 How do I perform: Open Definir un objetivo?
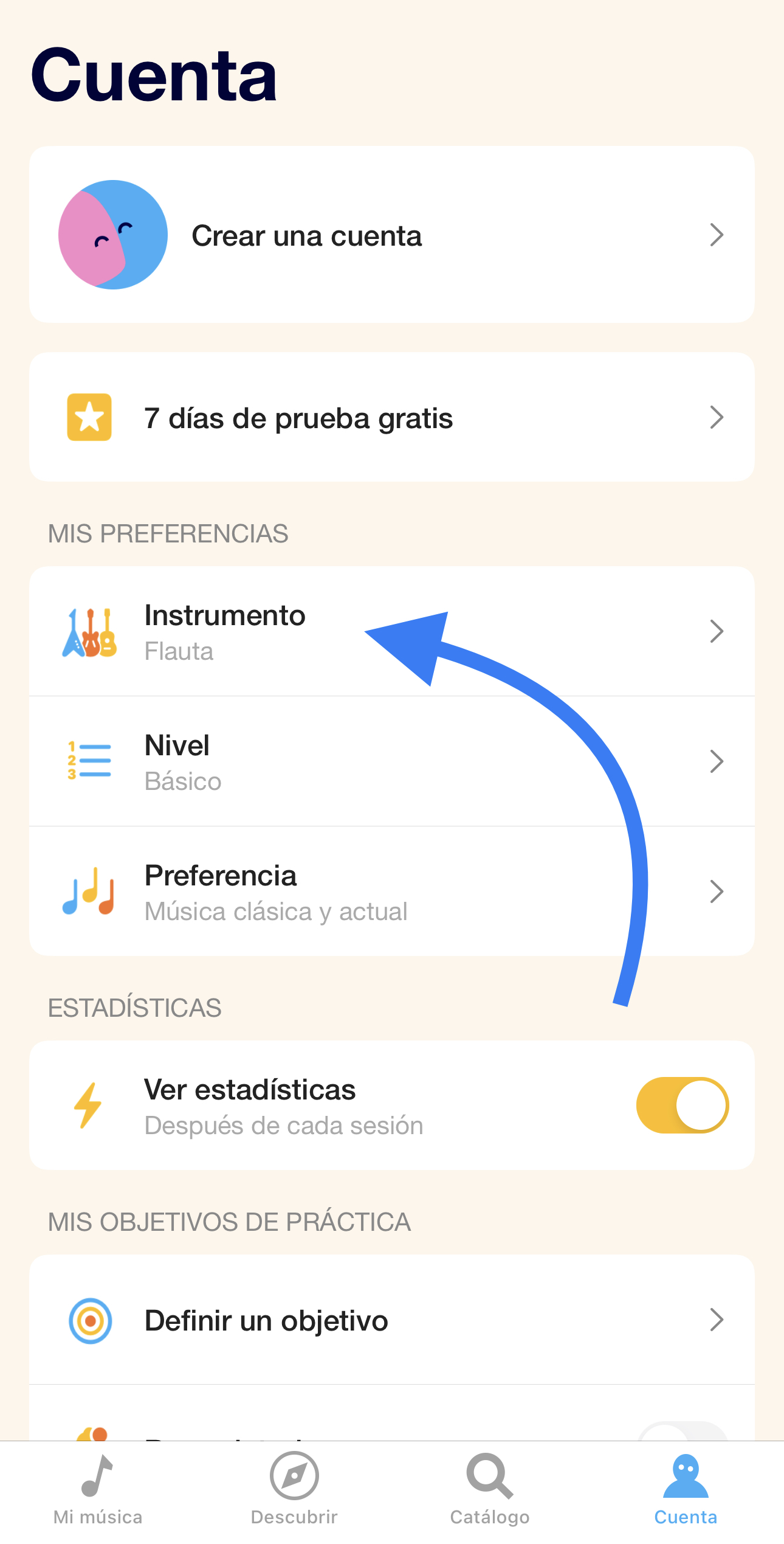click(391, 1320)
